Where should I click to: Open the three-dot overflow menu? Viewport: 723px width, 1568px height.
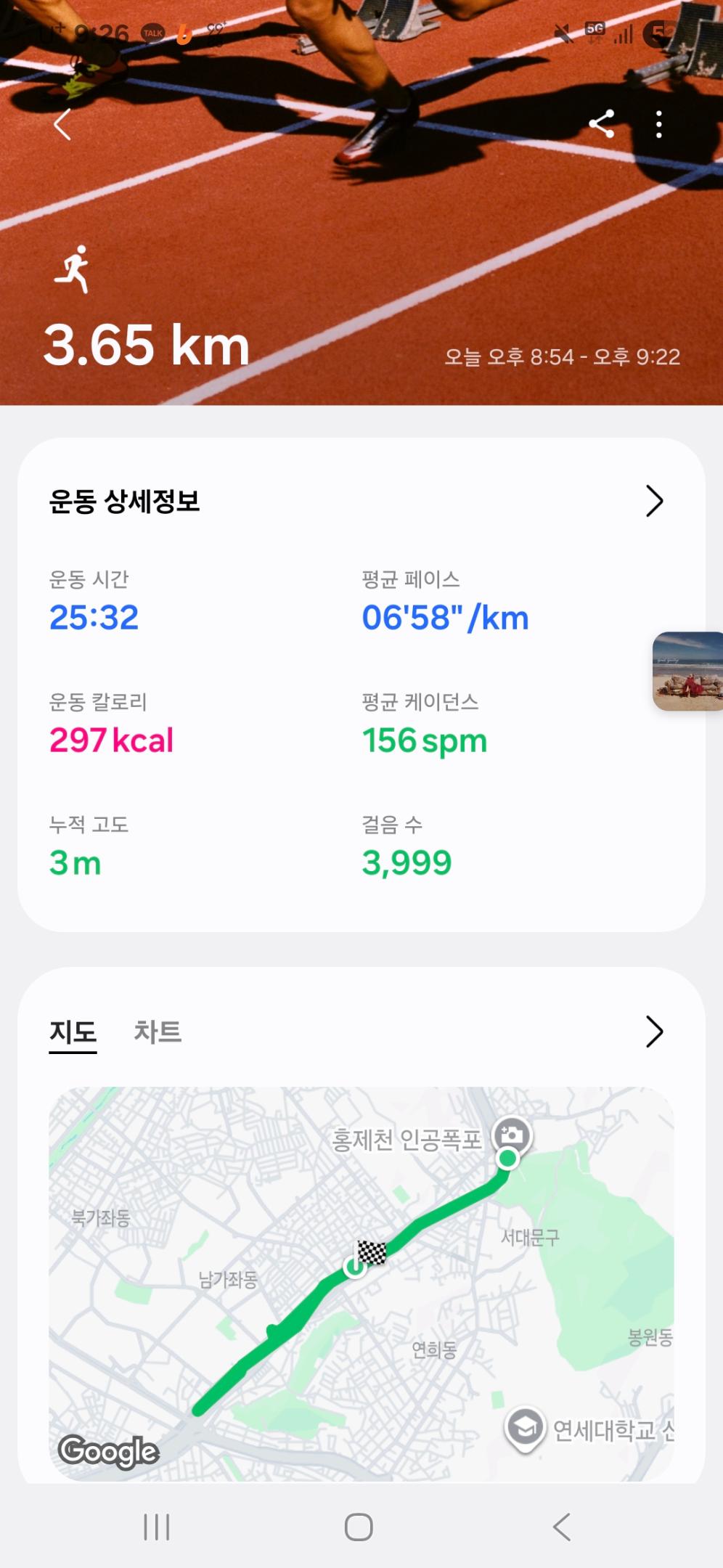click(x=659, y=124)
